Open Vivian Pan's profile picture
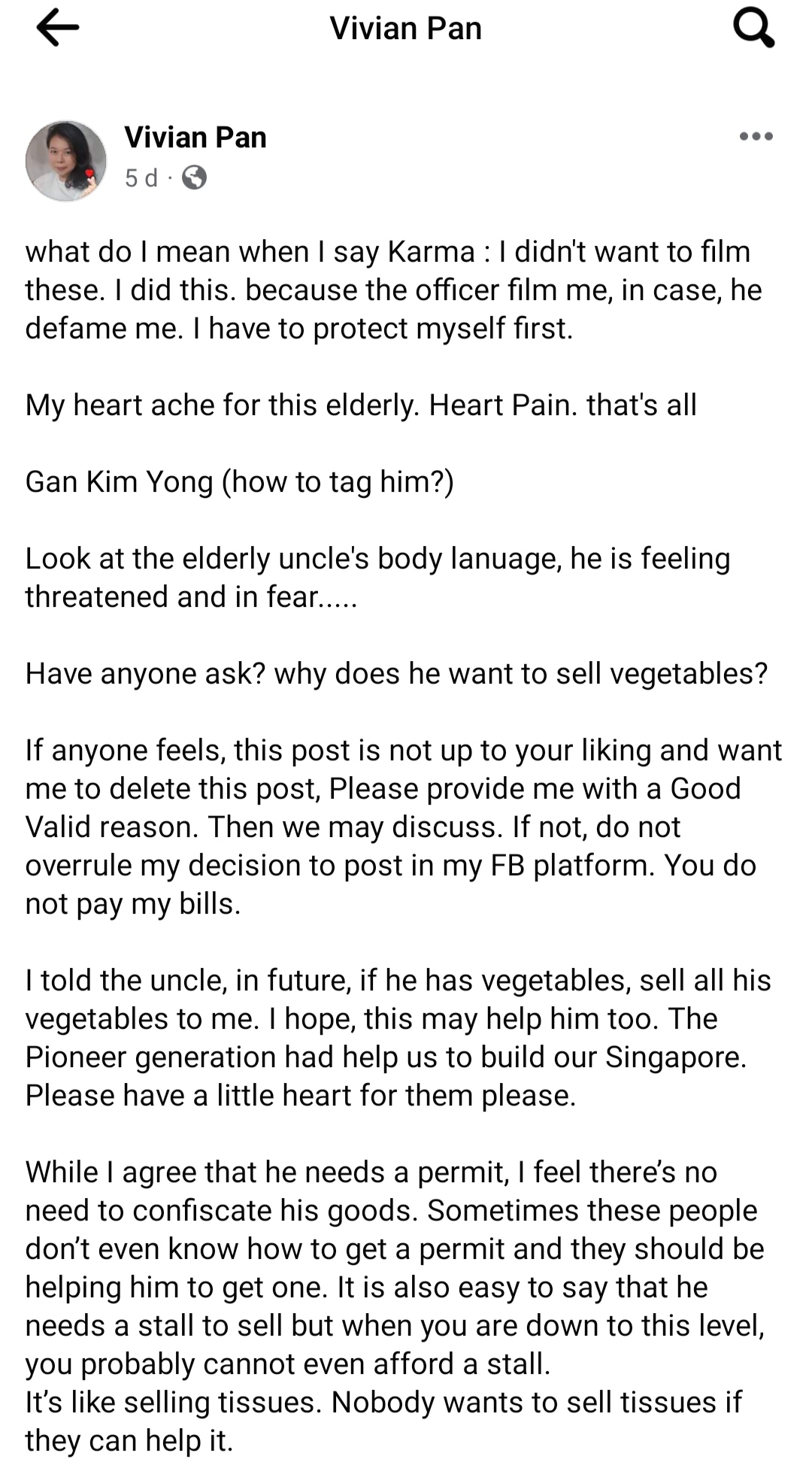Image resolution: width=812 pixels, height=1468 pixels. [x=66, y=160]
